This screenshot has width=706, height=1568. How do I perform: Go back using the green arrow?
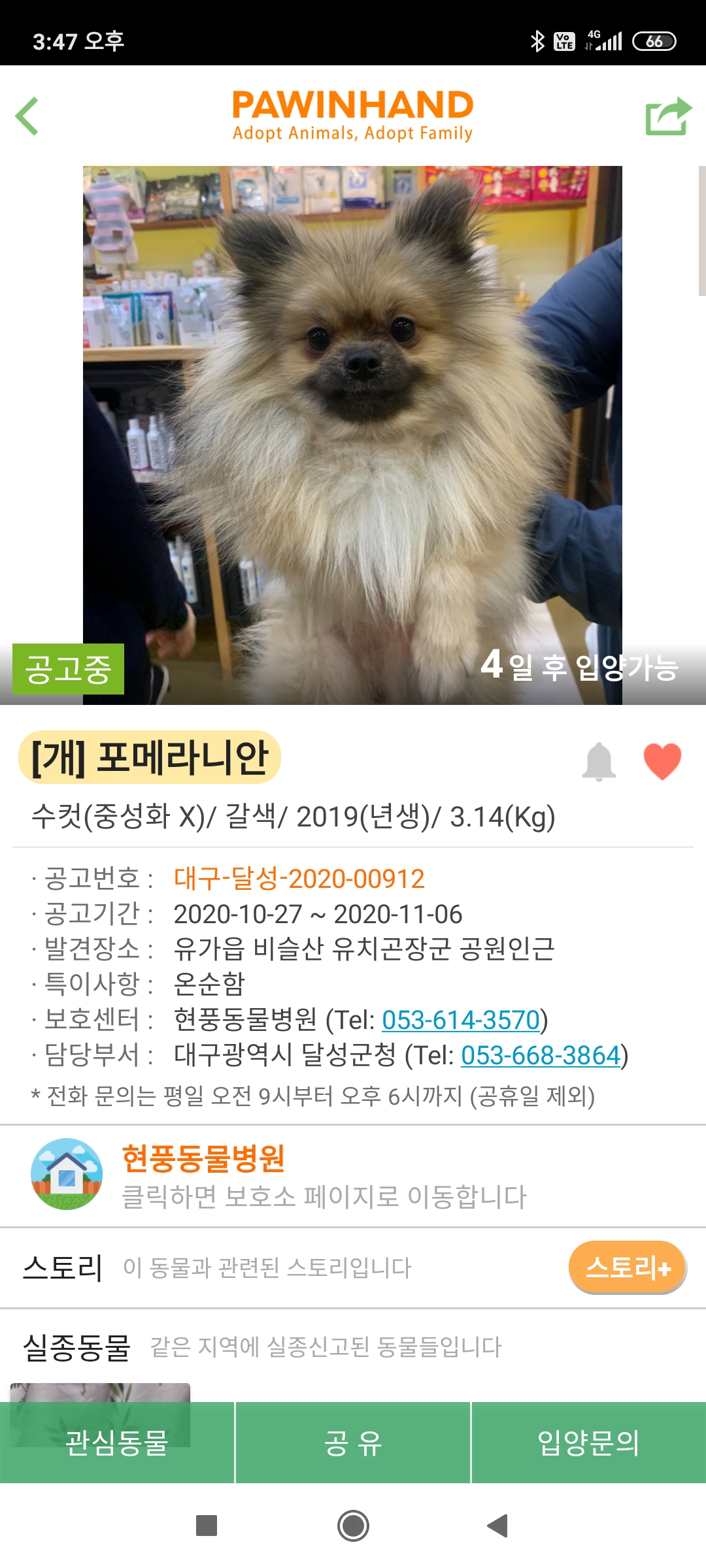click(x=27, y=116)
